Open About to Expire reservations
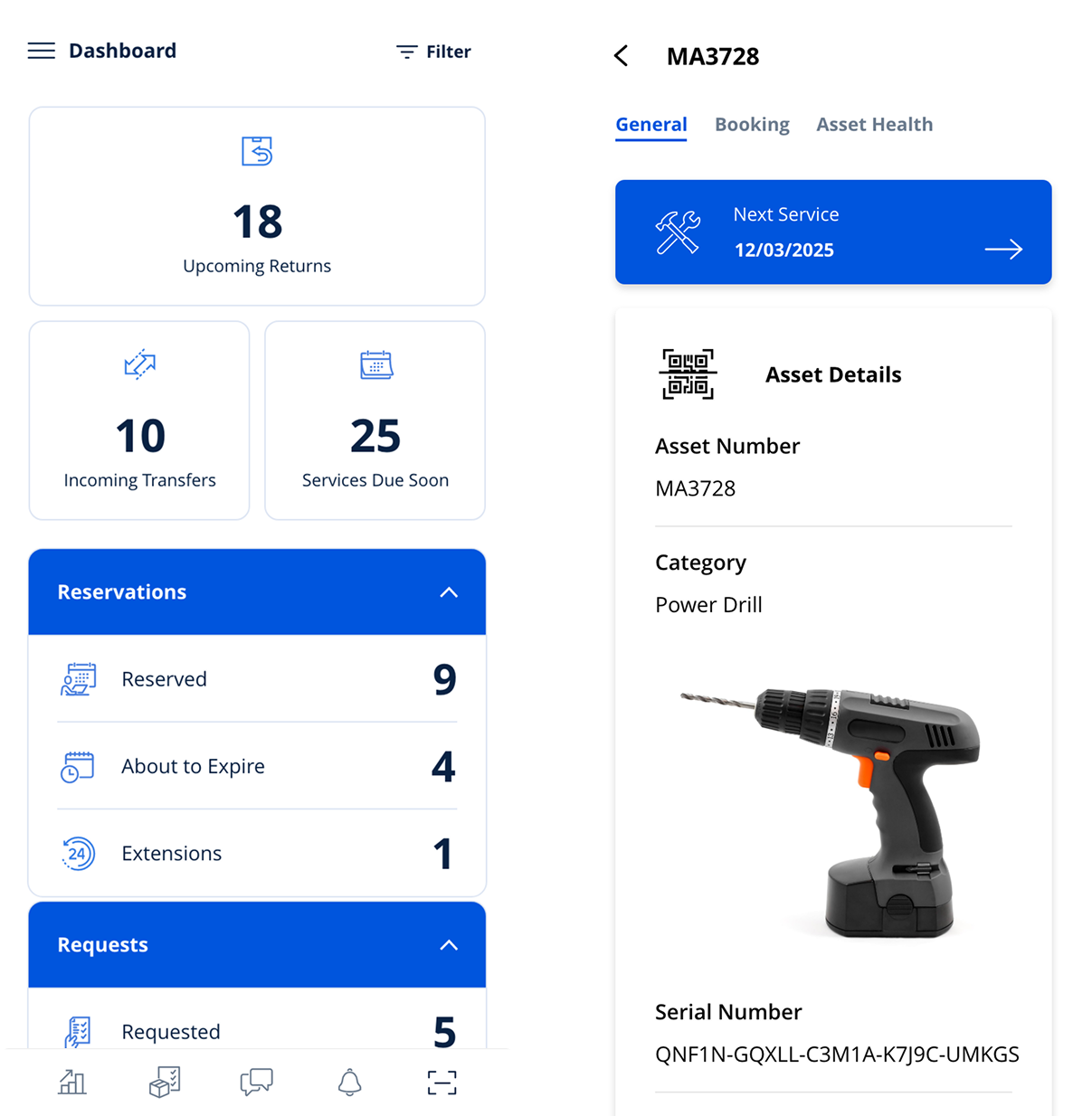1092x1116 pixels. [257, 766]
